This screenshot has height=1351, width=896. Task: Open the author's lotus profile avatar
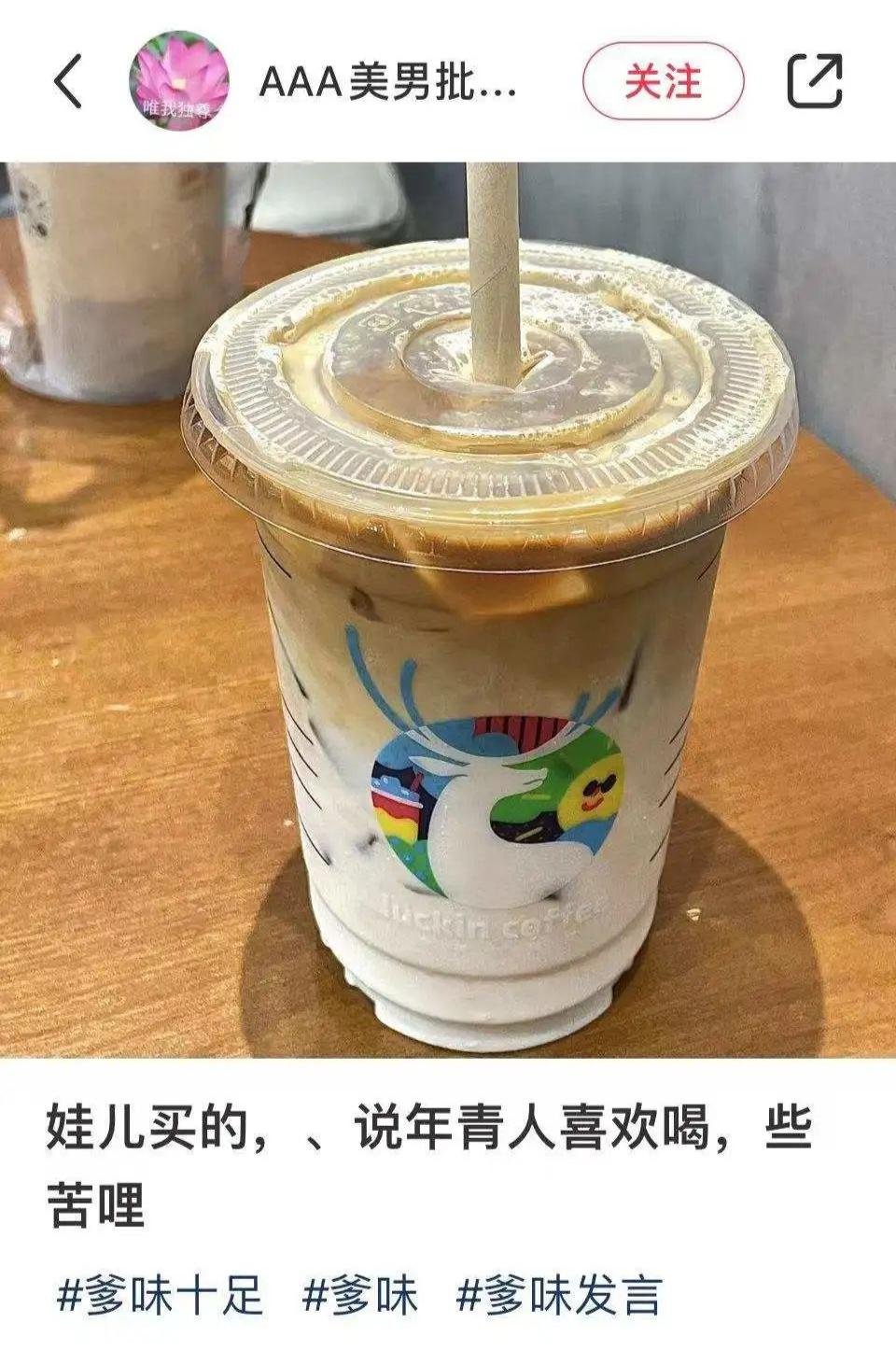tap(179, 82)
